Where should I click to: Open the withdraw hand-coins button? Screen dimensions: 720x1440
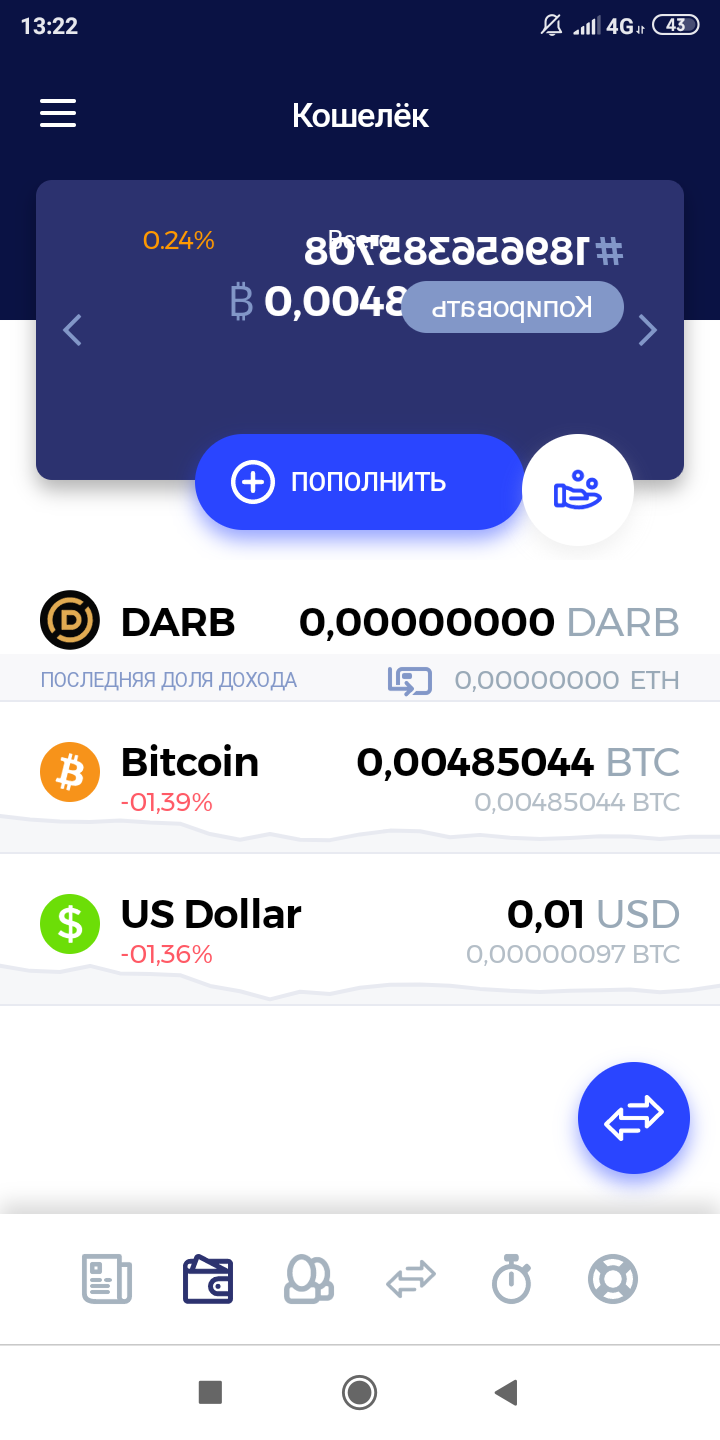coord(577,490)
